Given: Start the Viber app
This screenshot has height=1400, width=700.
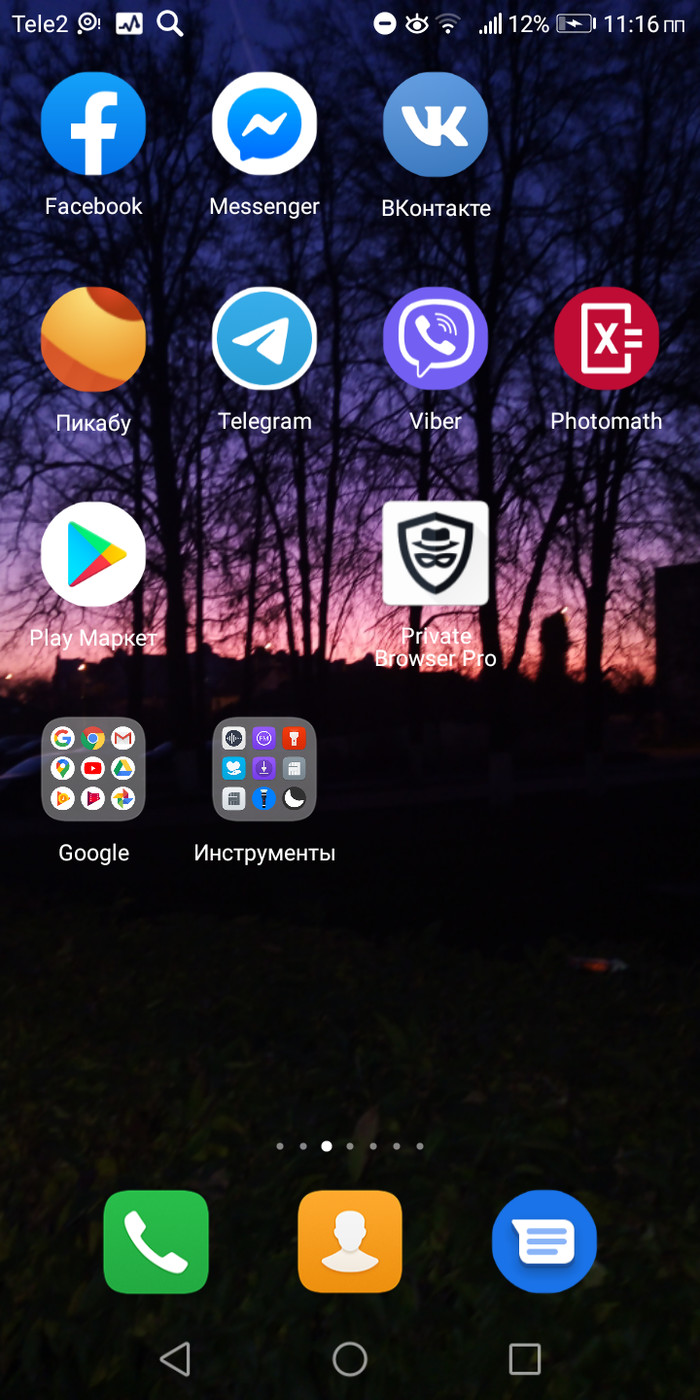Looking at the screenshot, I should coord(435,339).
